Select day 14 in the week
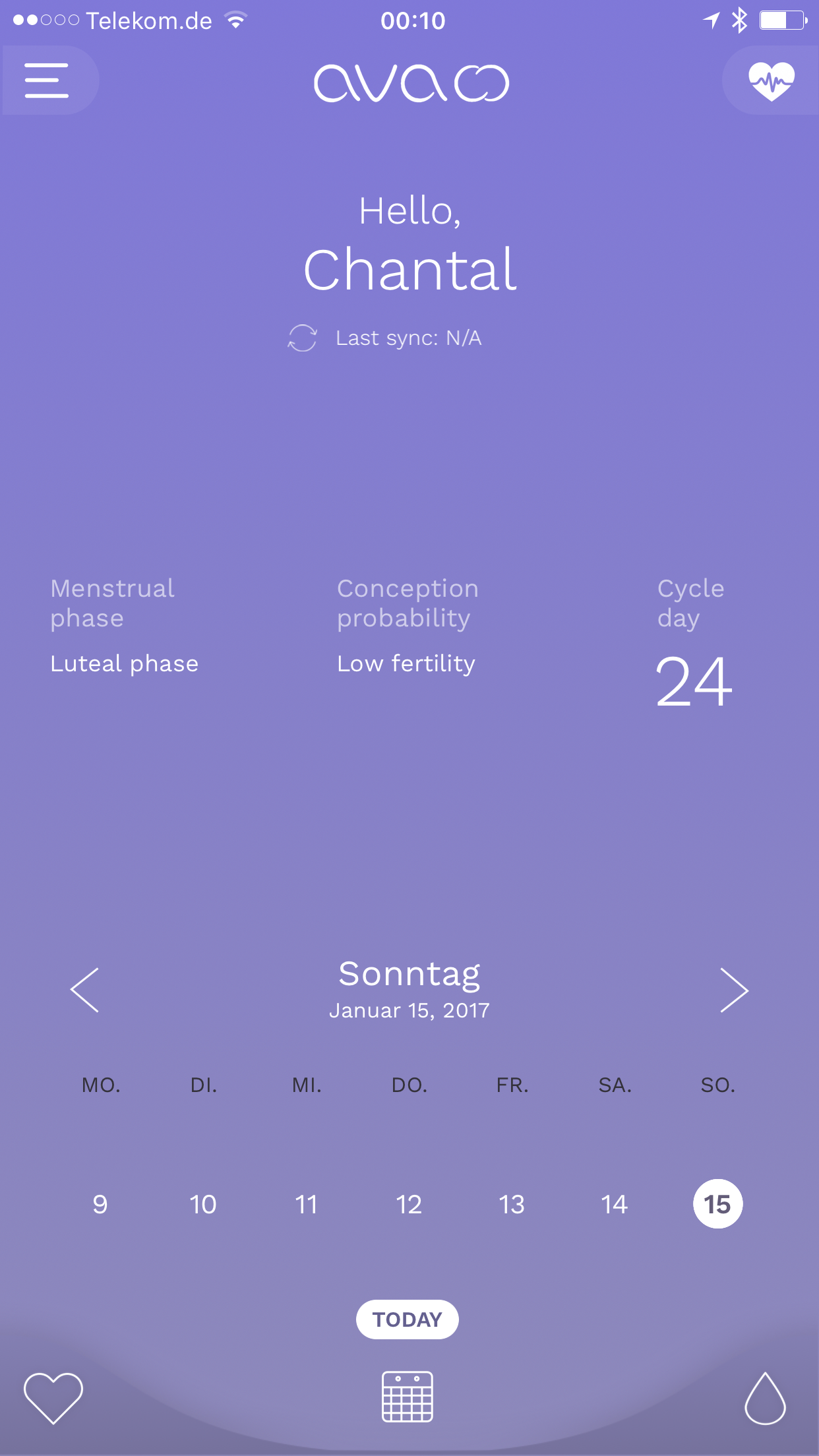This screenshot has width=819, height=1456. [x=615, y=1204]
